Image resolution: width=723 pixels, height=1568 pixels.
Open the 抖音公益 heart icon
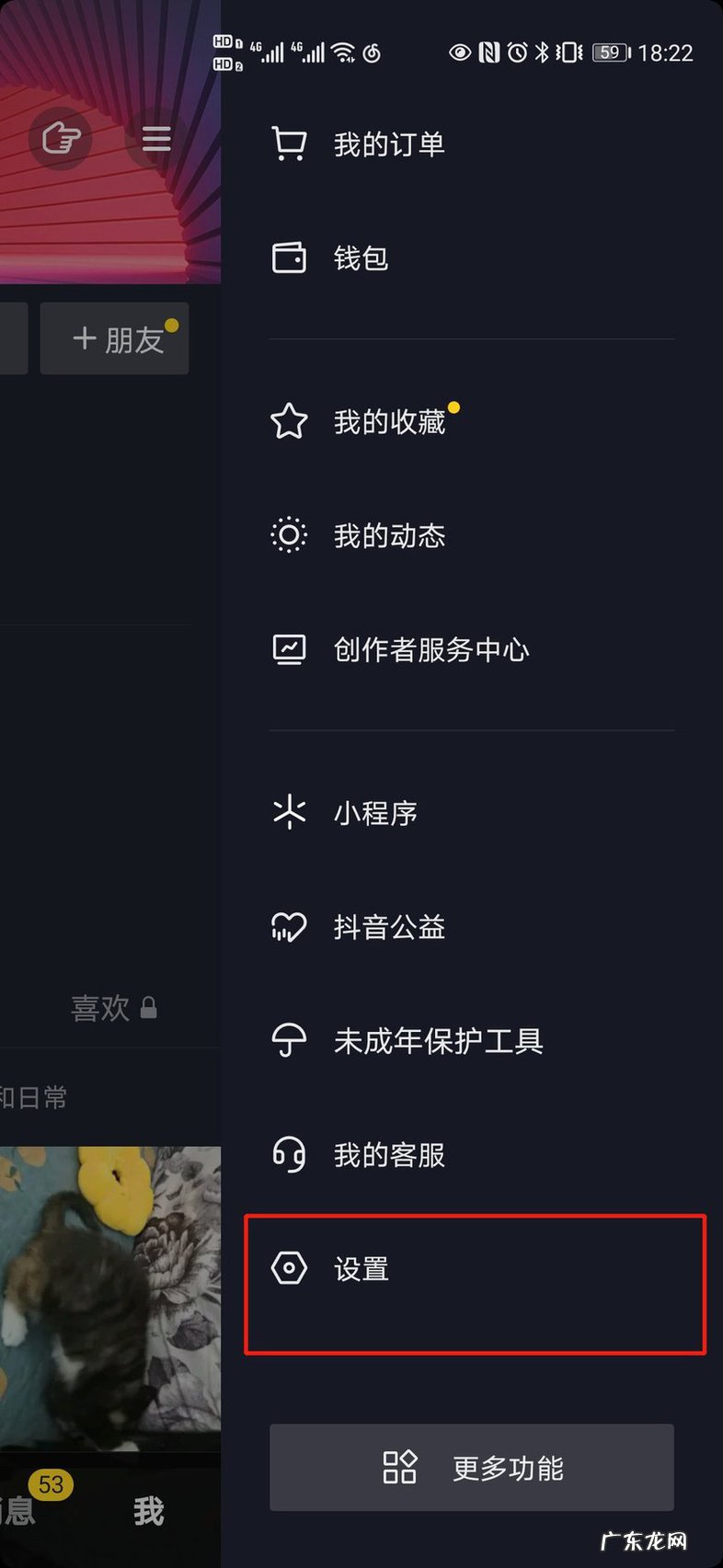(x=288, y=927)
